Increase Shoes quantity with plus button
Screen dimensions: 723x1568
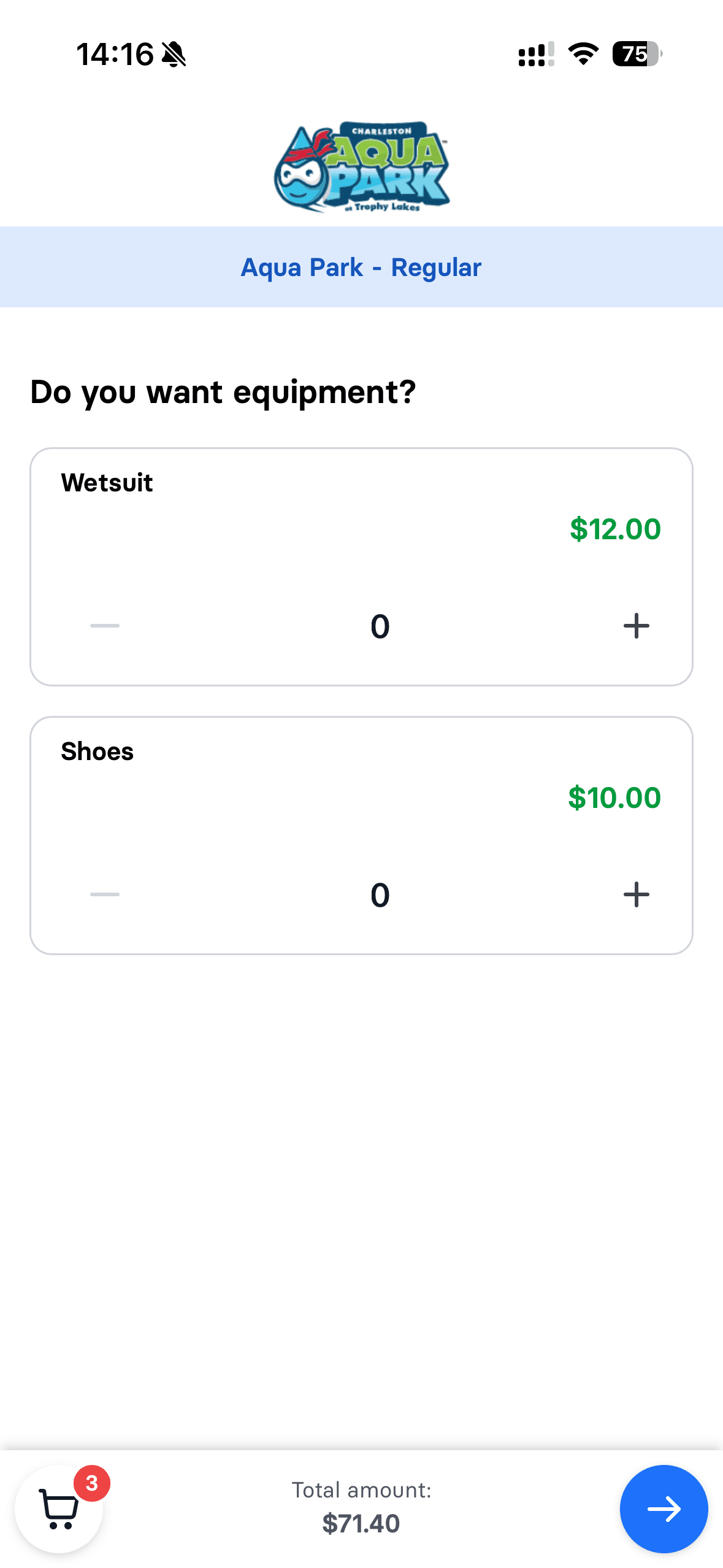point(636,894)
